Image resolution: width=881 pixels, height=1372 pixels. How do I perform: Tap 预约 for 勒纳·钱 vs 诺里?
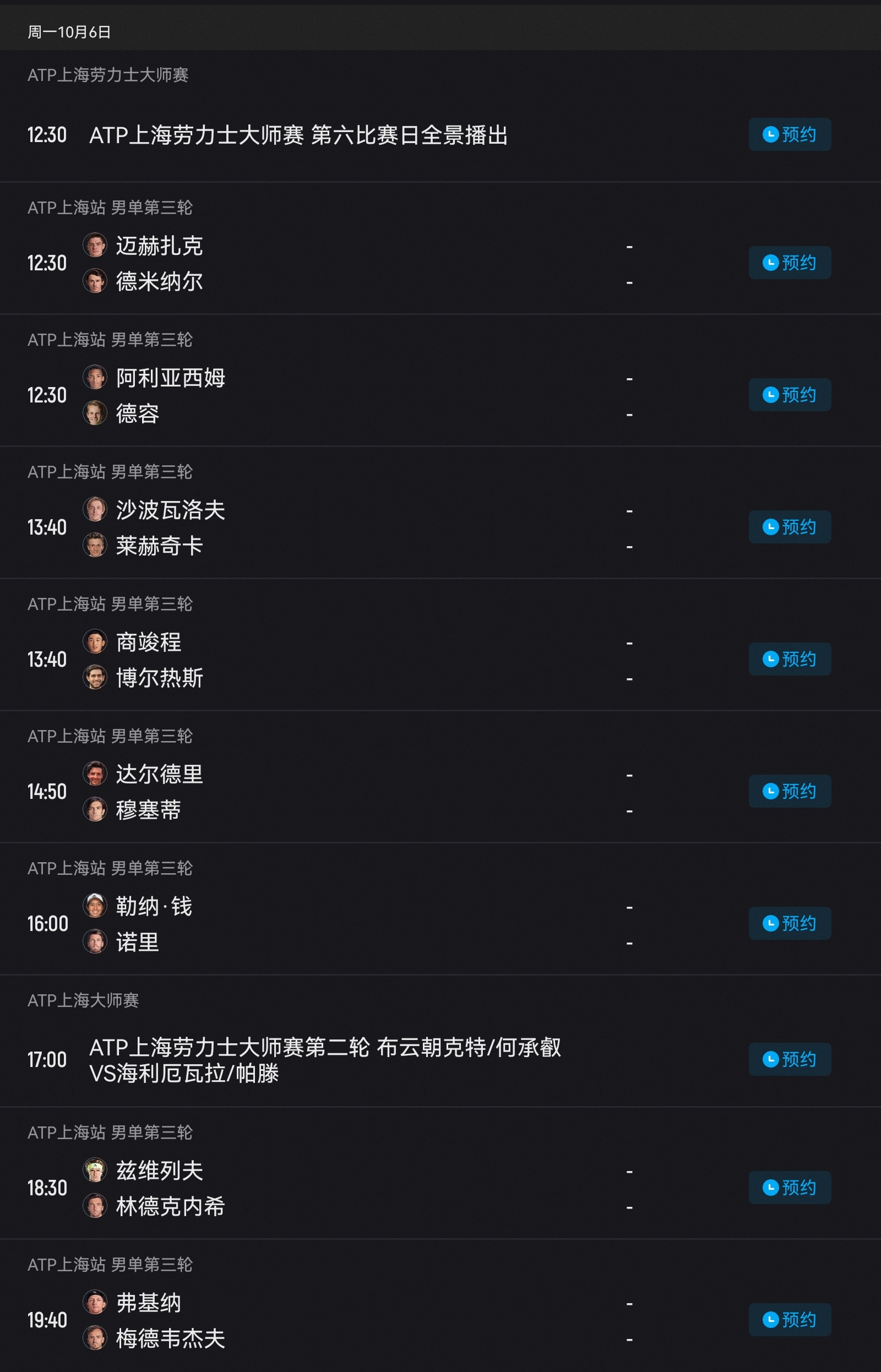(789, 924)
